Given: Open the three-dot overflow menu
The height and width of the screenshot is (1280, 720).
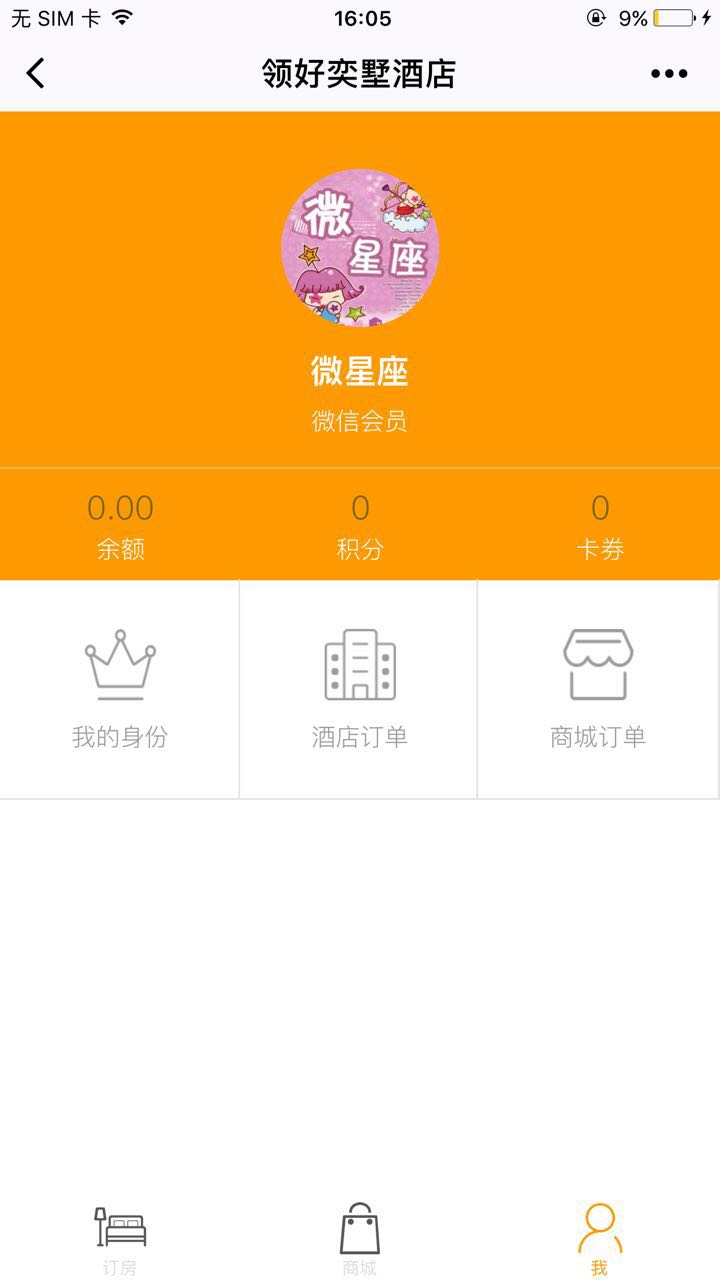Looking at the screenshot, I should pyautogui.click(x=669, y=73).
